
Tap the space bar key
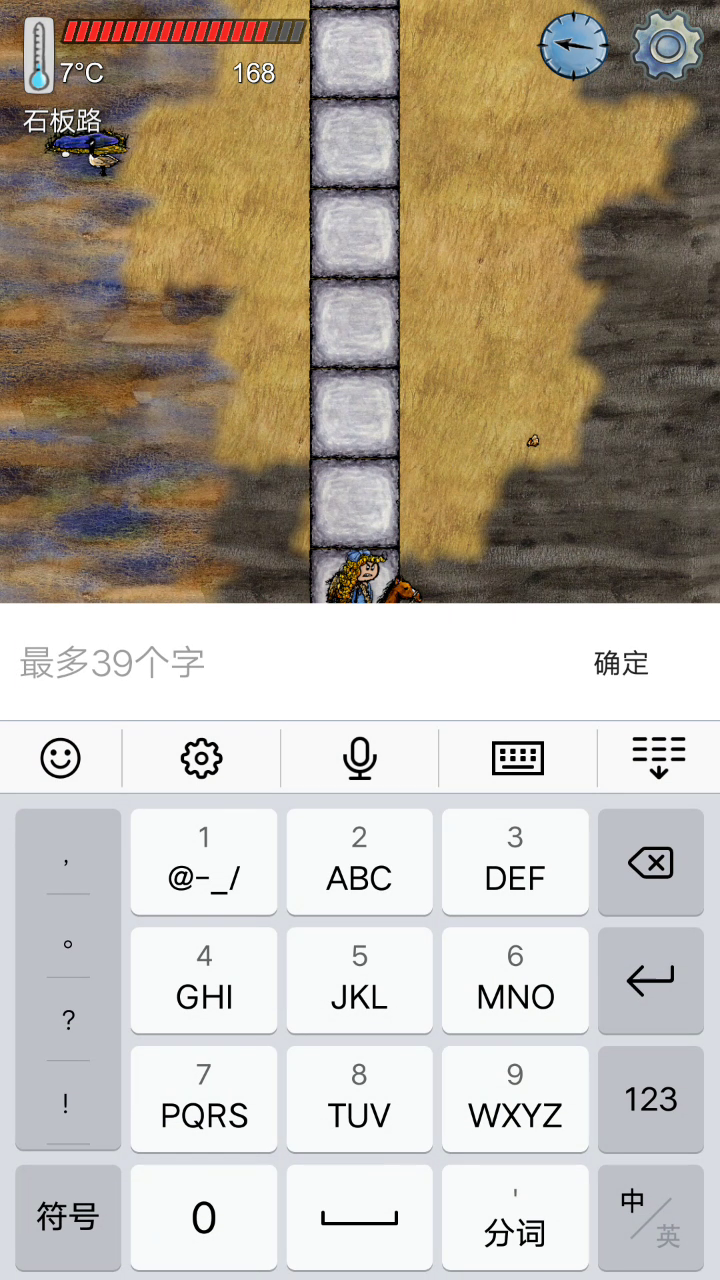click(x=360, y=1217)
